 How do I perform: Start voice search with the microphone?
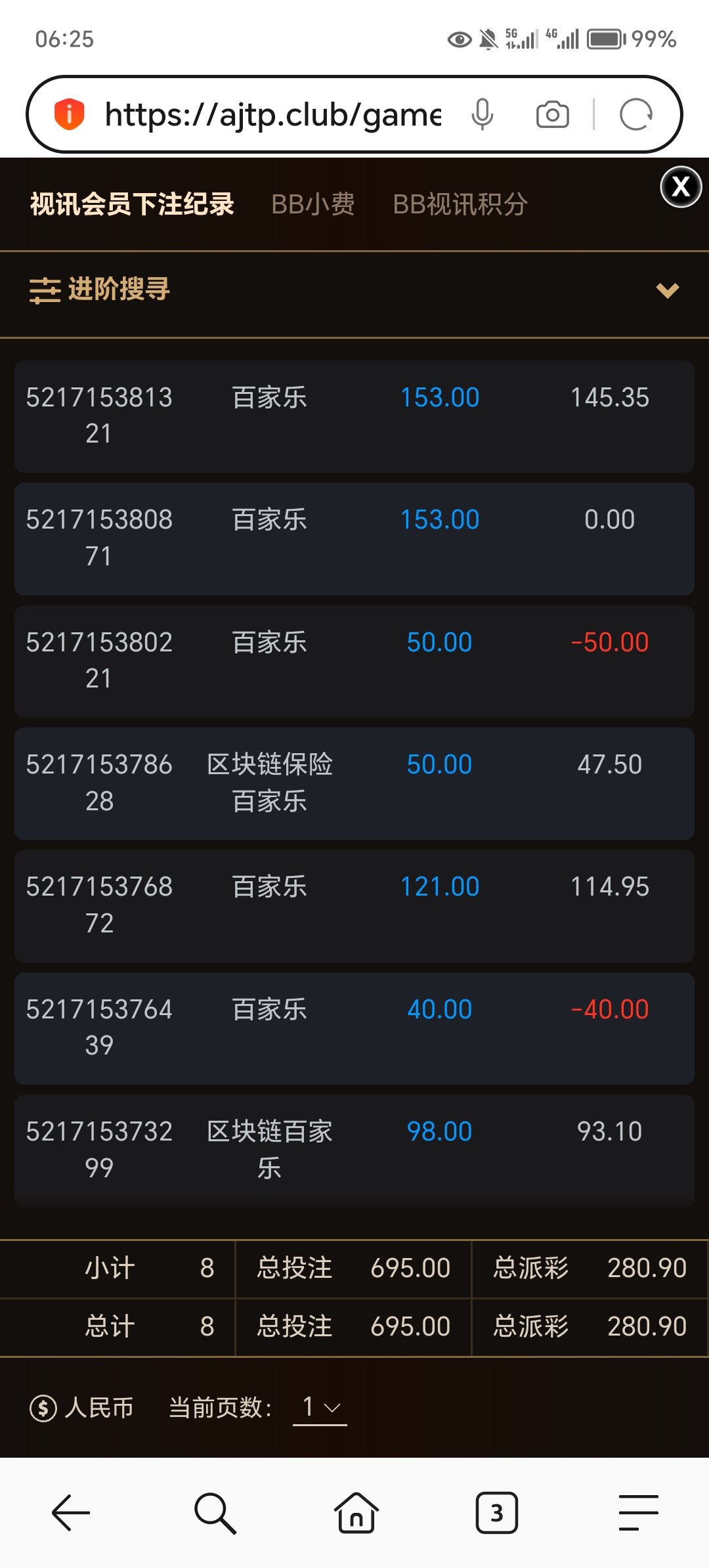[x=482, y=115]
